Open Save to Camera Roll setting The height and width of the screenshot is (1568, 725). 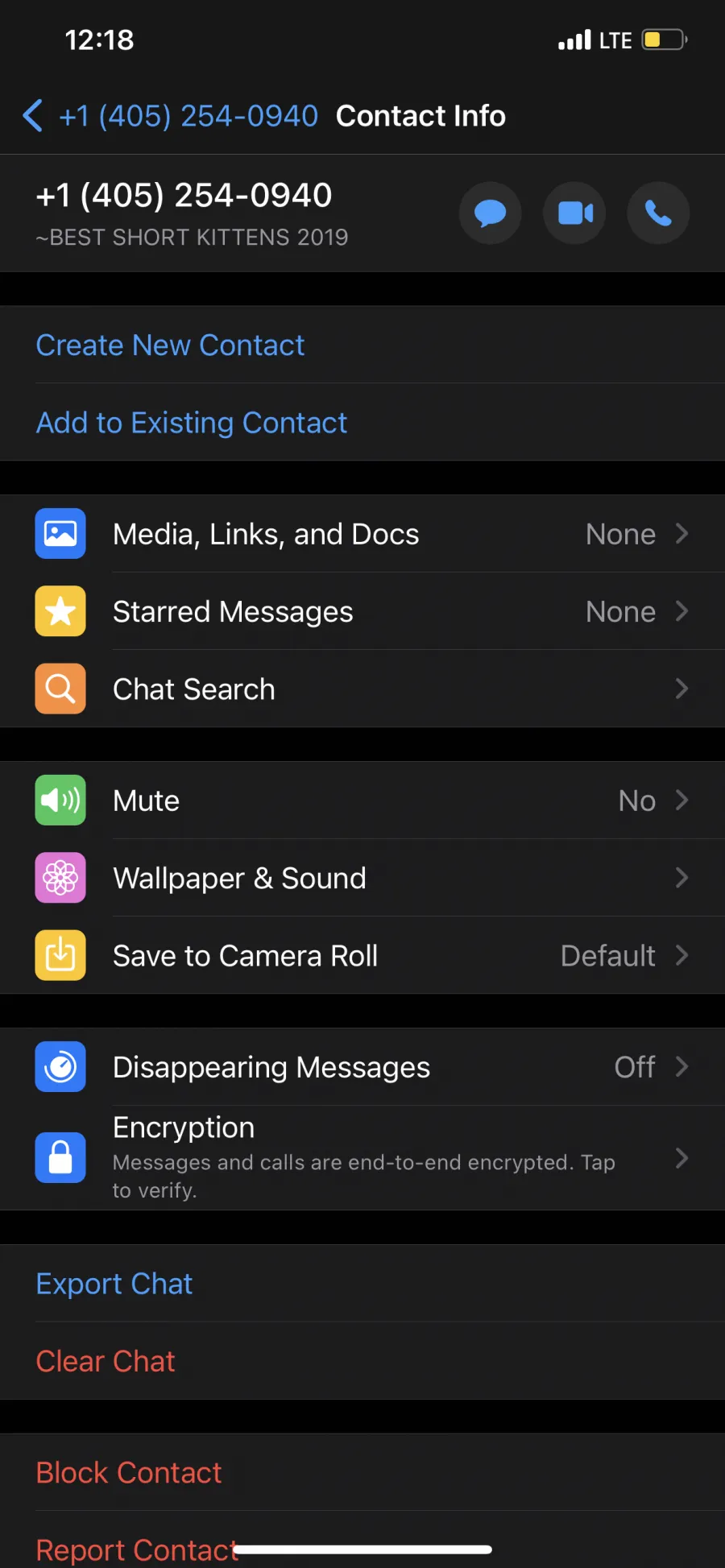pos(362,955)
